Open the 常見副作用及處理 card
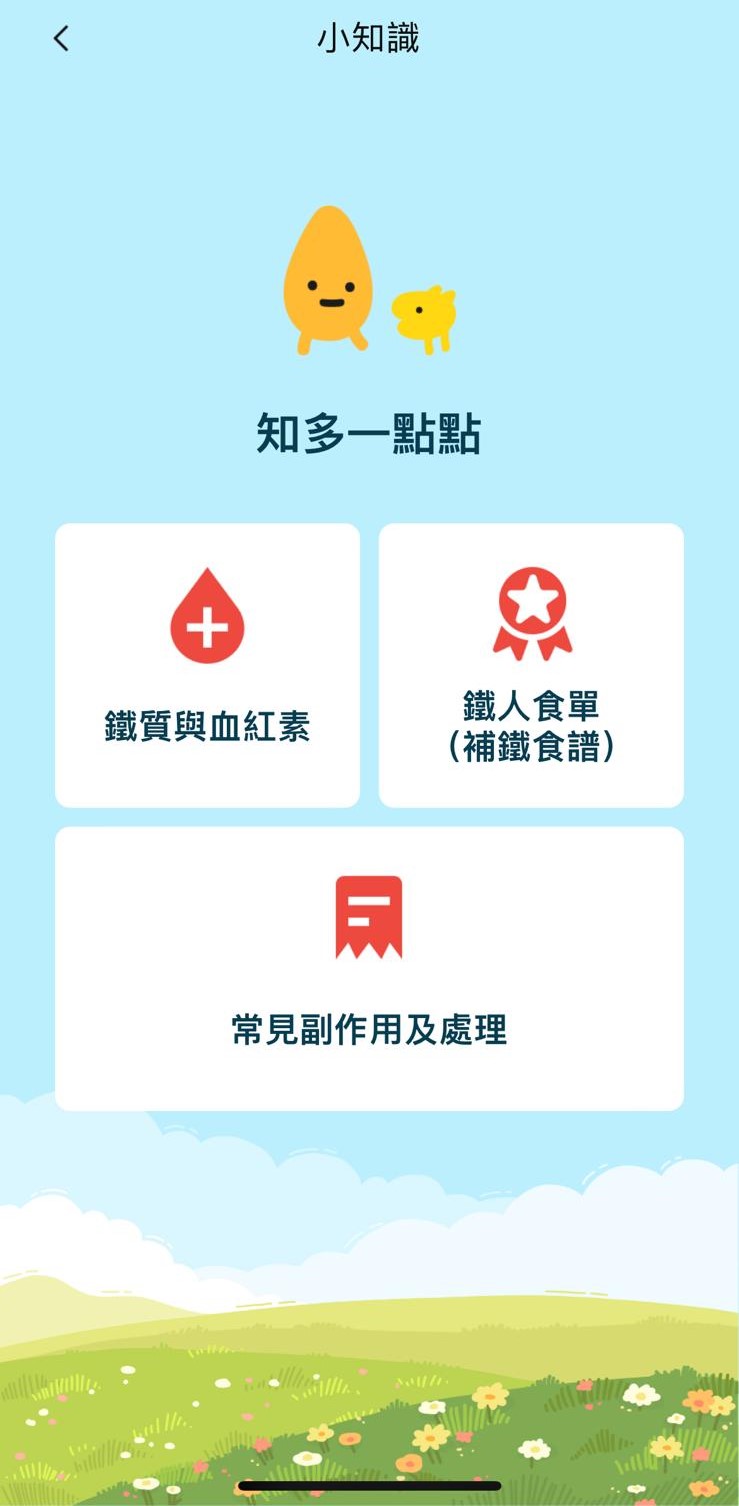The image size is (739, 1506). pyautogui.click(x=369, y=967)
